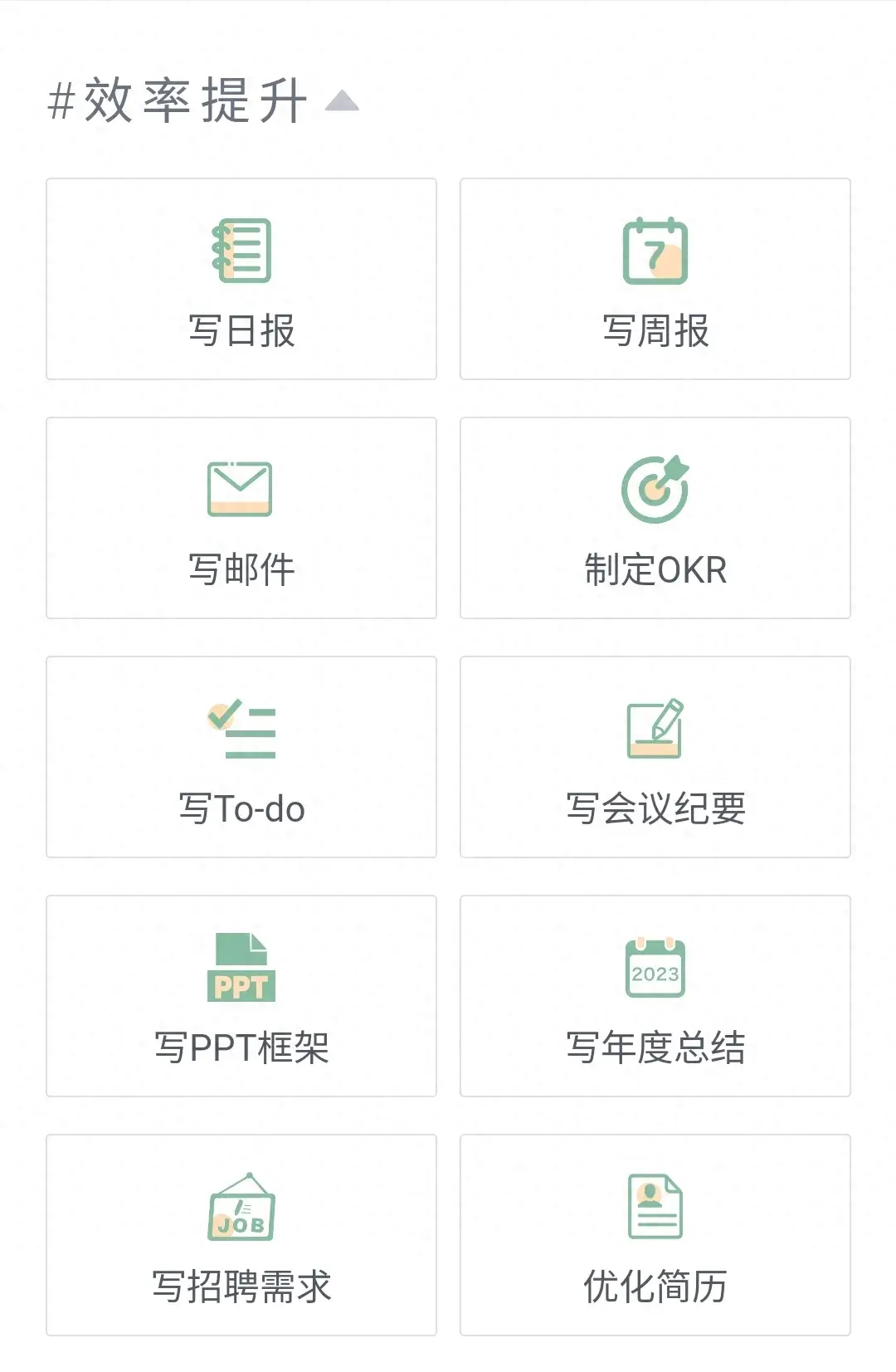Click the pencil-note icon for 写会议纪要
Viewport: 896px width, 1372px height.
pos(655,728)
